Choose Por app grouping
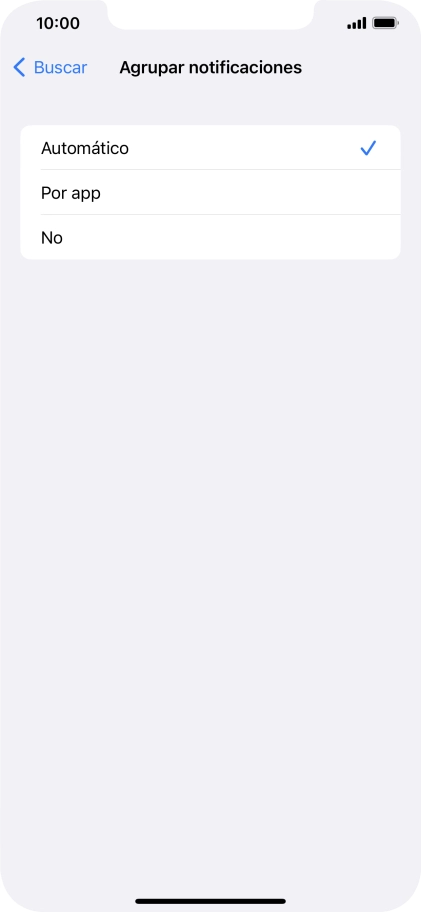The height and width of the screenshot is (912, 421). [210, 193]
